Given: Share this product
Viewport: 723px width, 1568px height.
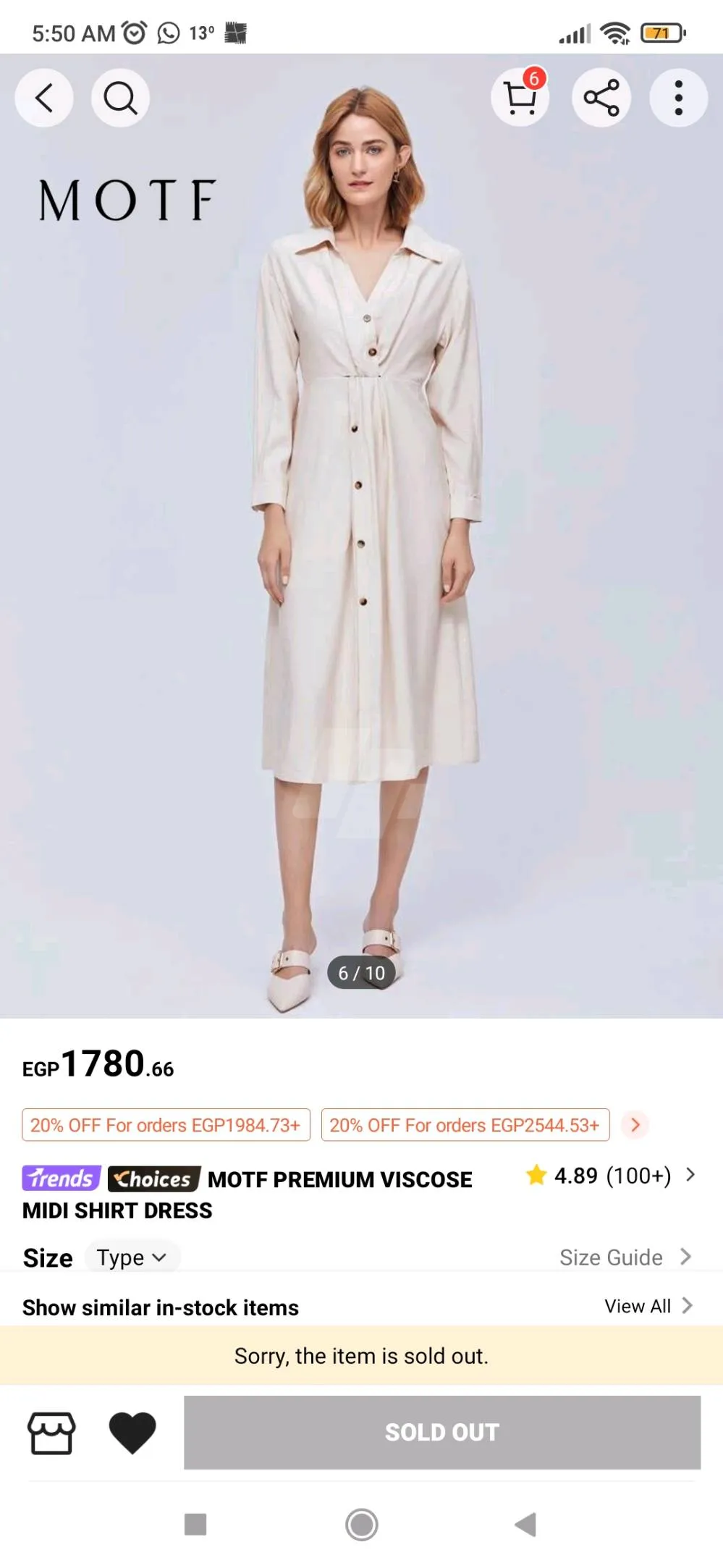Looking at the screenshot, I should coord(601,98).
